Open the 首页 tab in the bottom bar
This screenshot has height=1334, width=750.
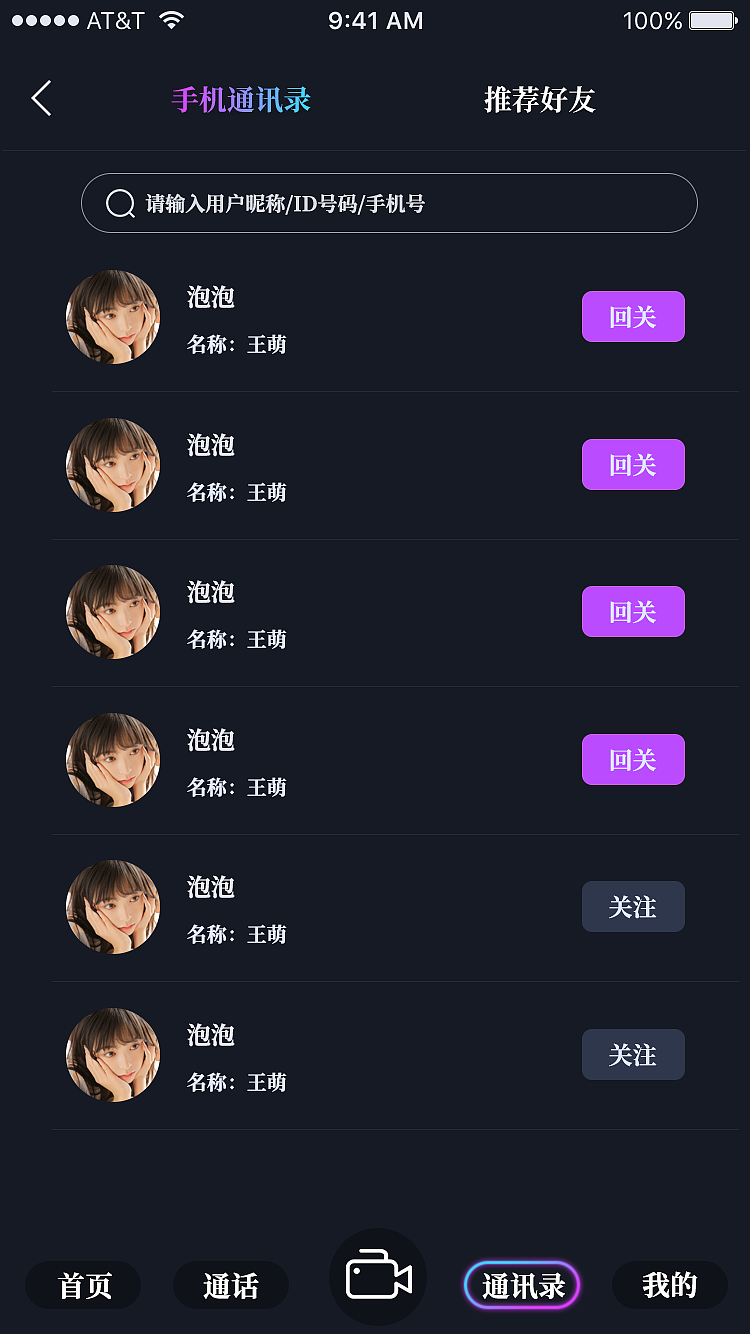[84, 1286]
